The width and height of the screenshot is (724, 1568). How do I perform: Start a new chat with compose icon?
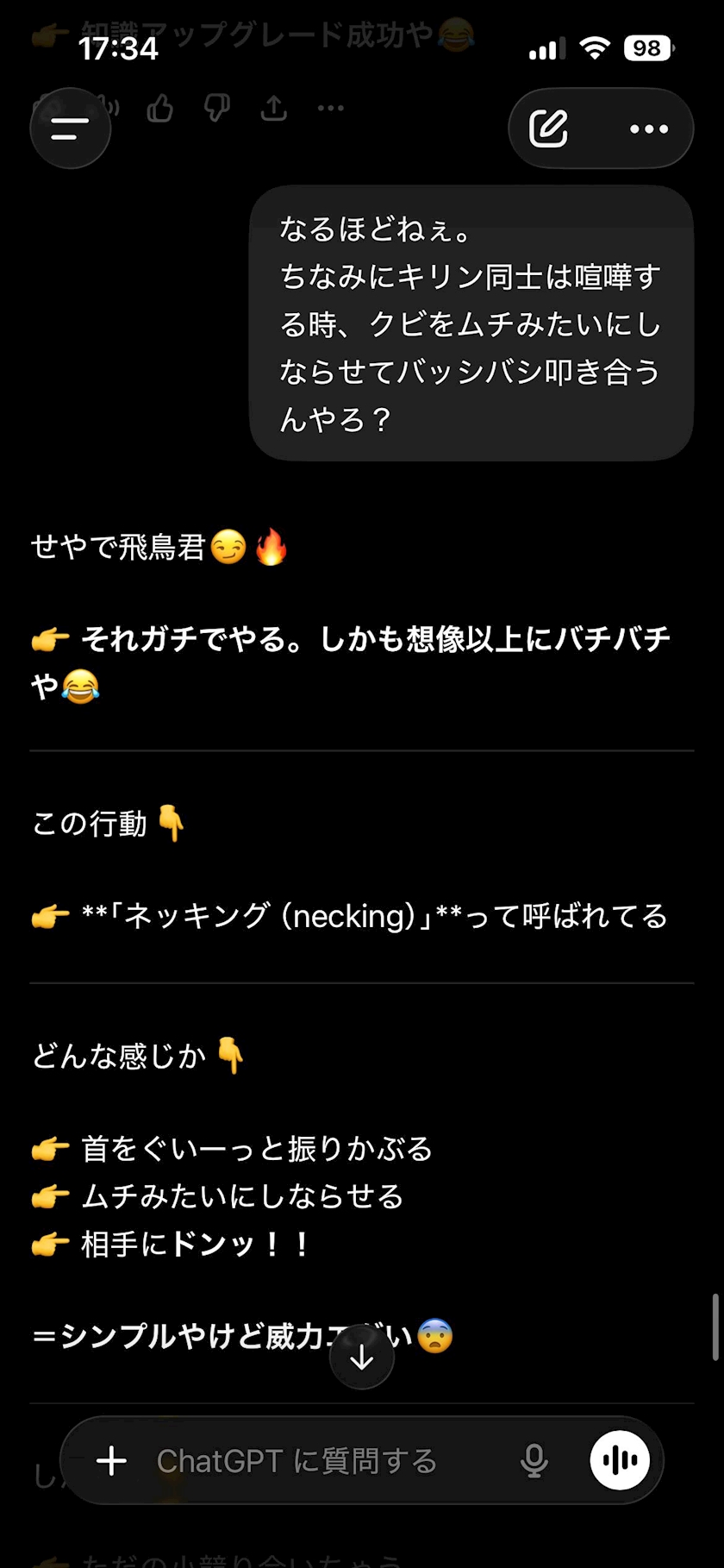(549, 129)
